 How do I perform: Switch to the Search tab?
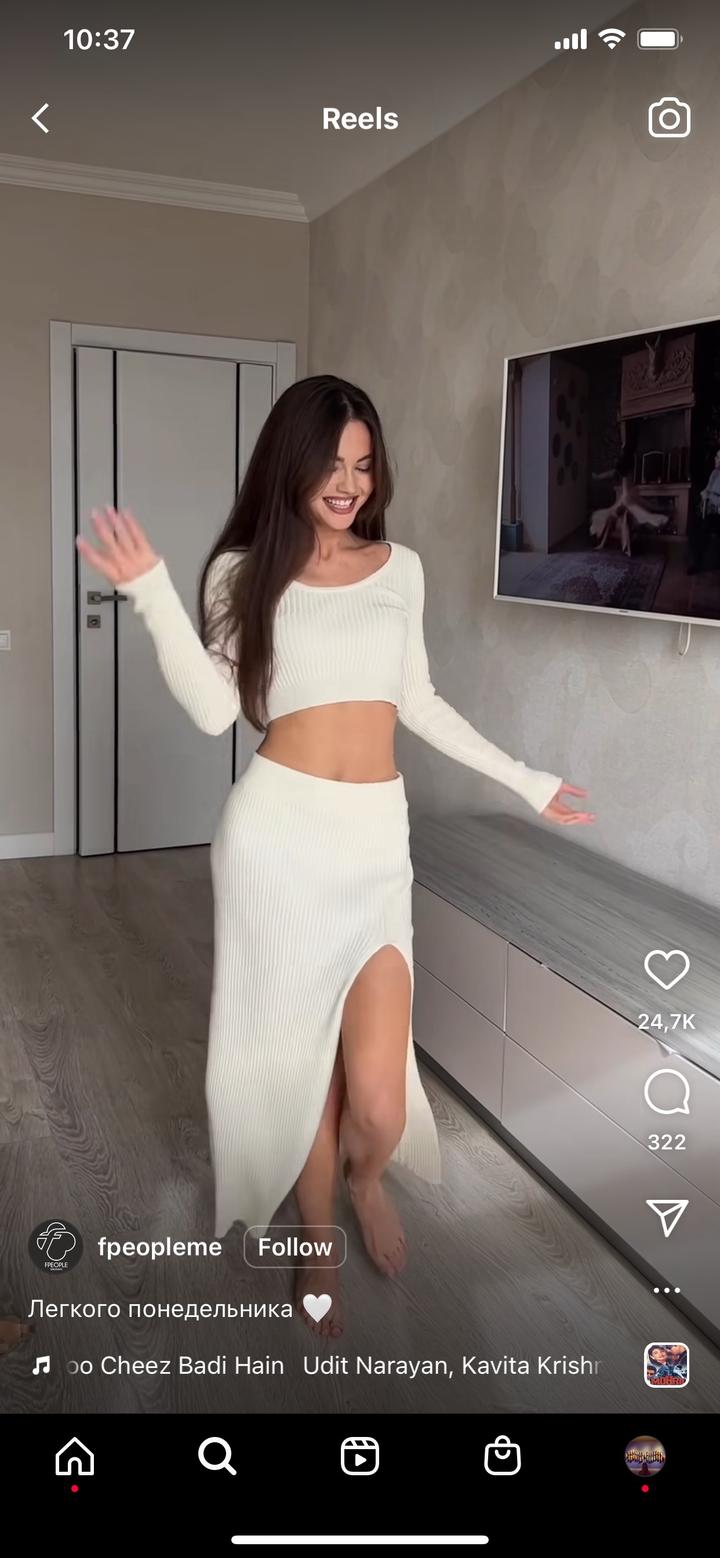tap(217, 1456)
